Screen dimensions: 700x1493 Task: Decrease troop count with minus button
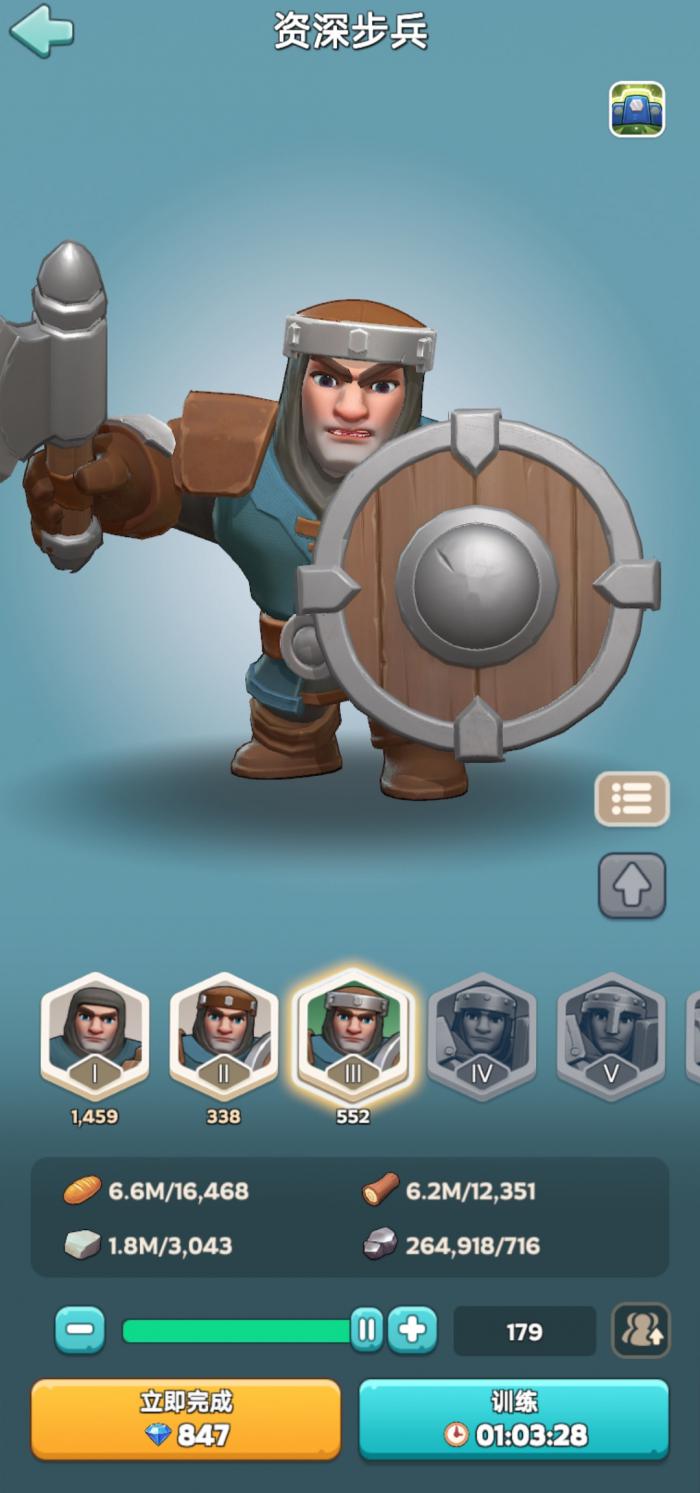tap(79, 1330)
